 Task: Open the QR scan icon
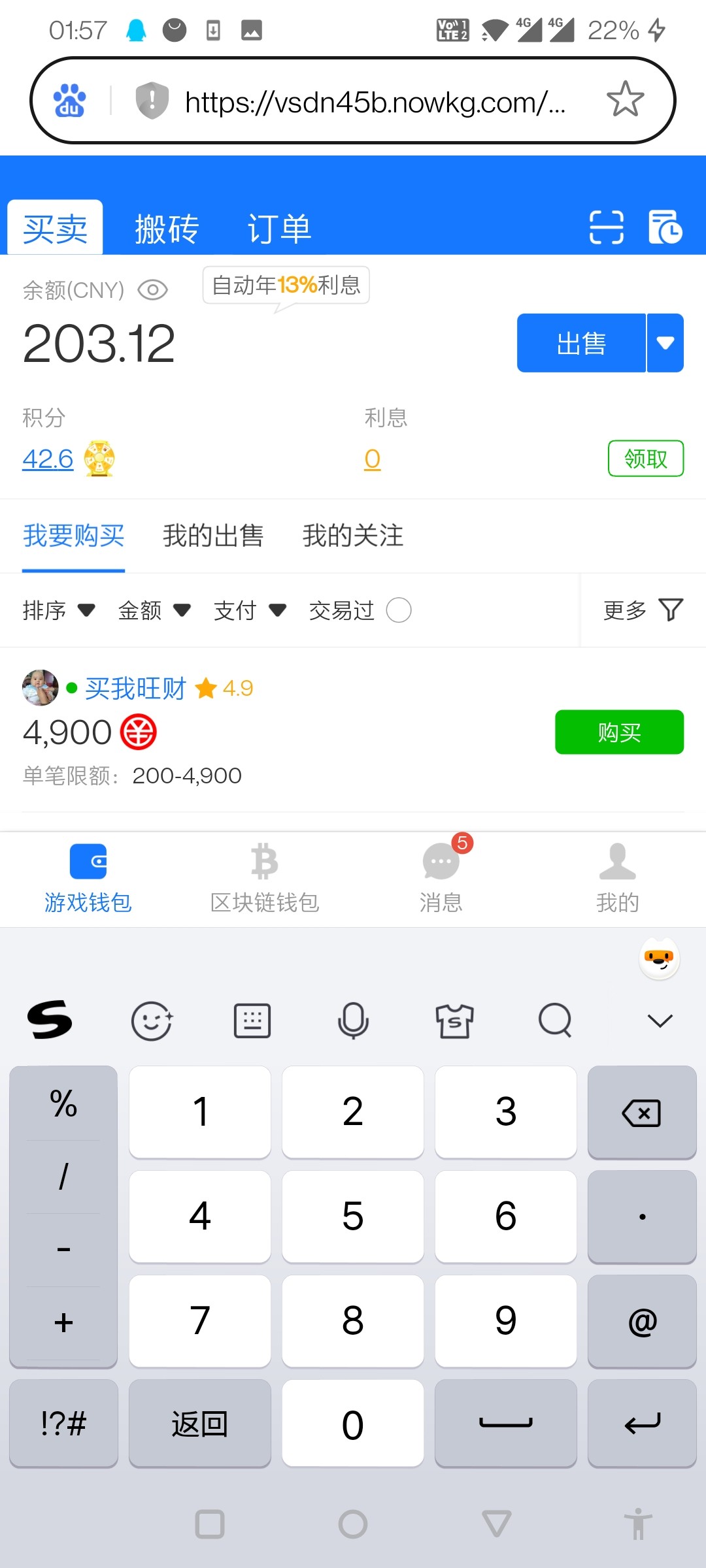[x=606, y=227]
